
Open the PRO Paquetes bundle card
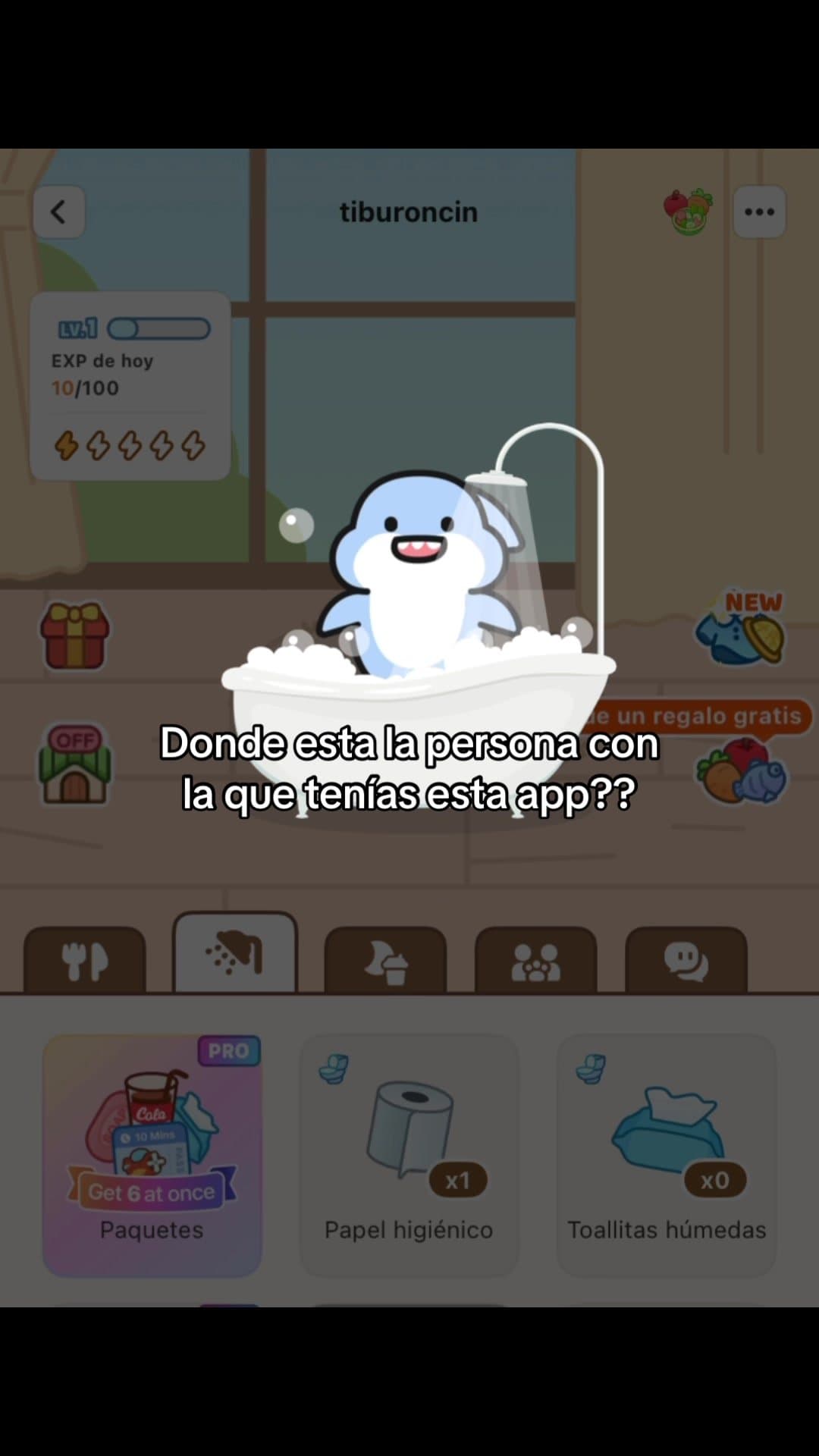[x=152, y=1155]
